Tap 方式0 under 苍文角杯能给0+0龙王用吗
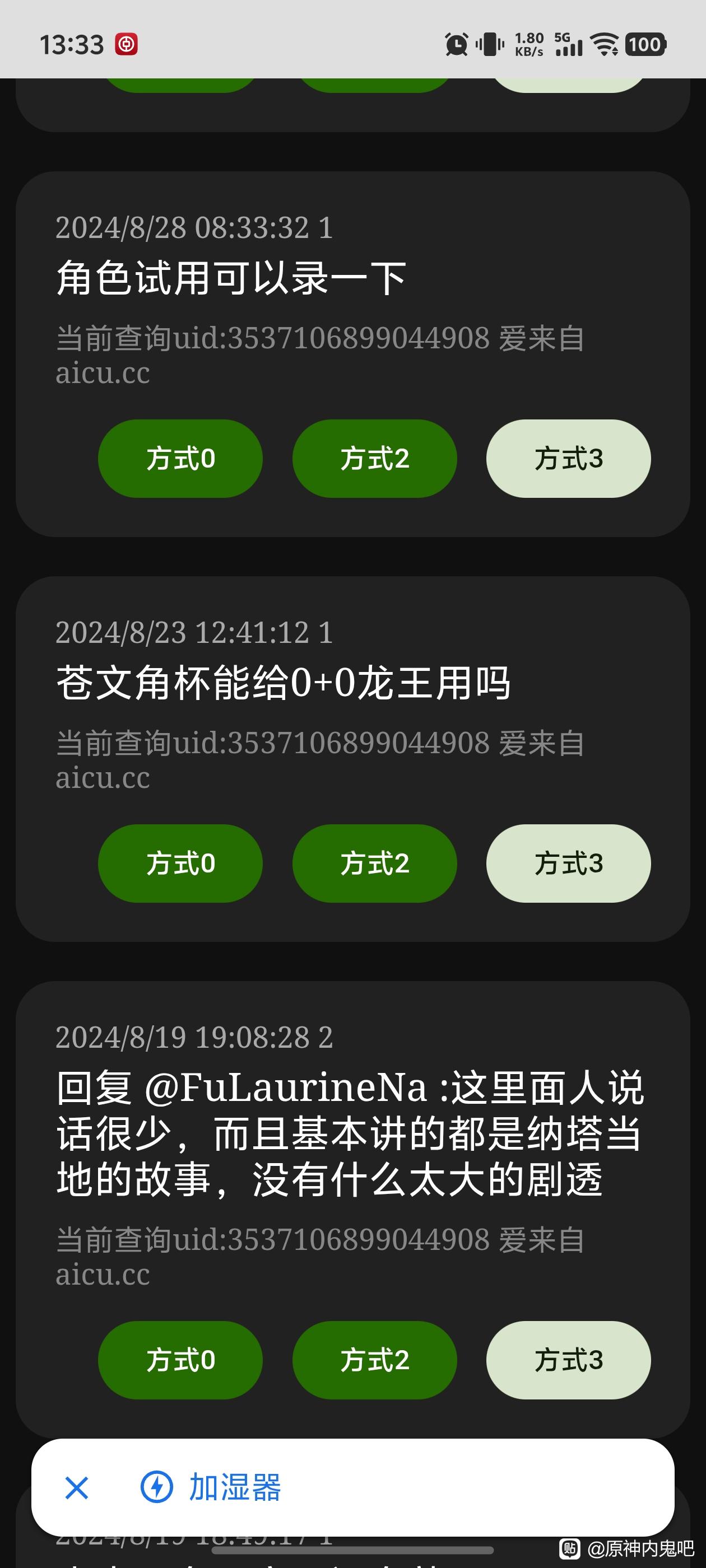 coord(180,863)
